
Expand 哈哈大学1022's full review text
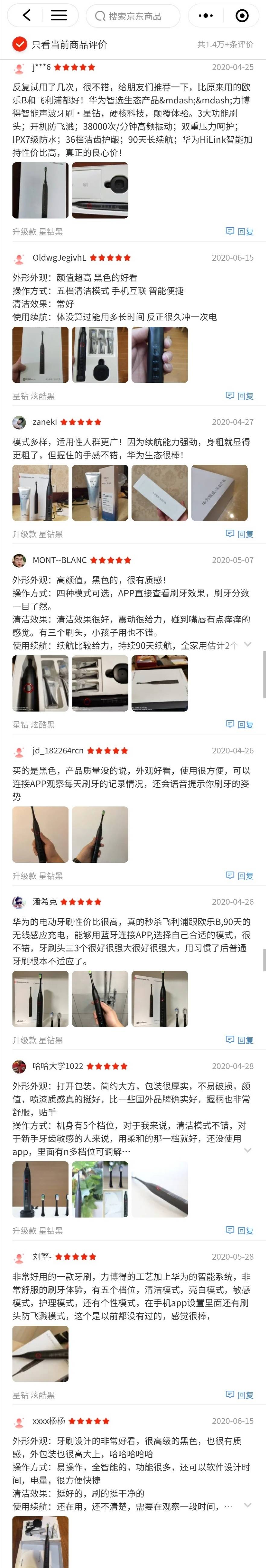tap(247, 1150)
